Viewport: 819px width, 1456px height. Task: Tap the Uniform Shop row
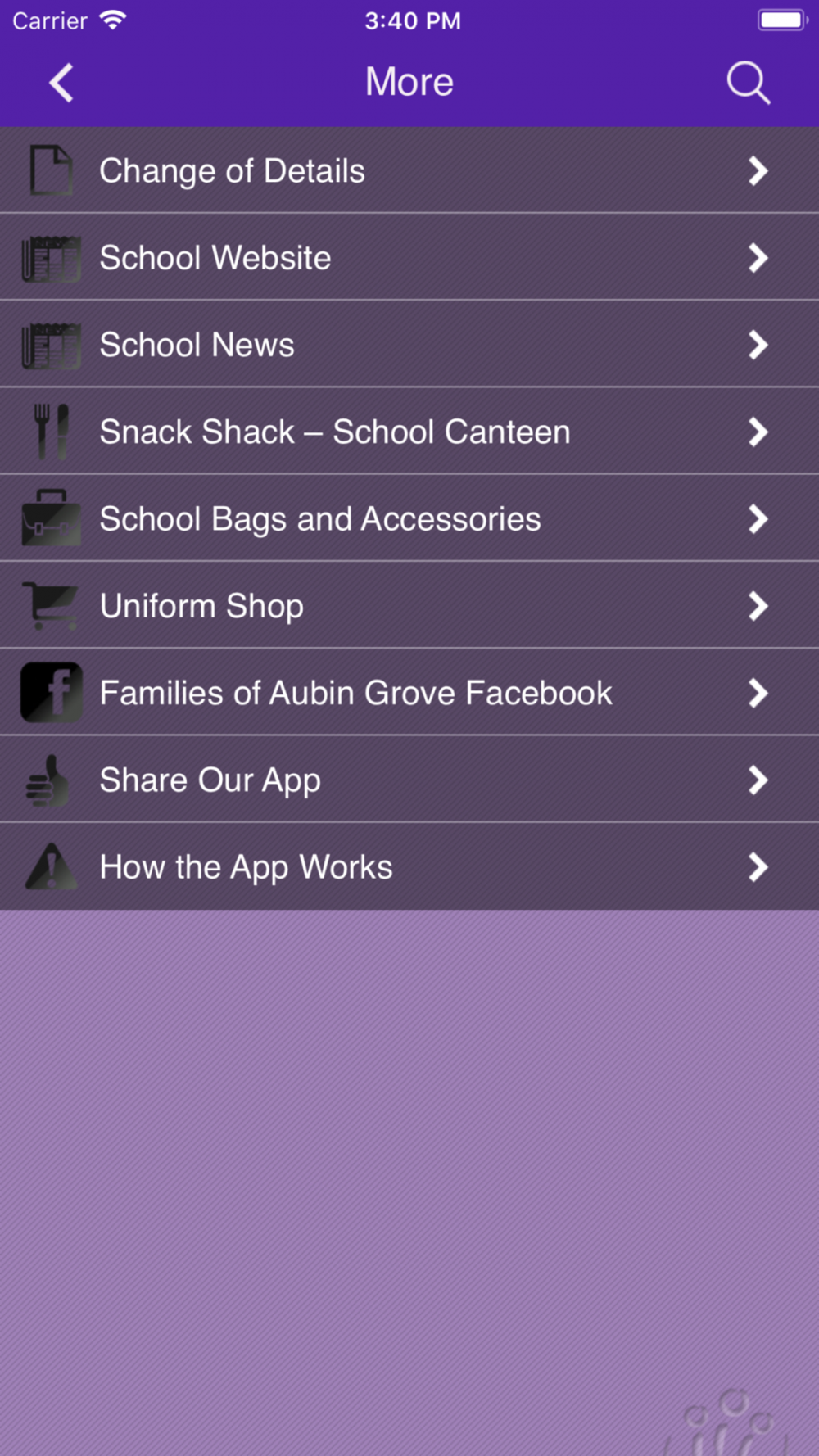click(x=409, y=605)
